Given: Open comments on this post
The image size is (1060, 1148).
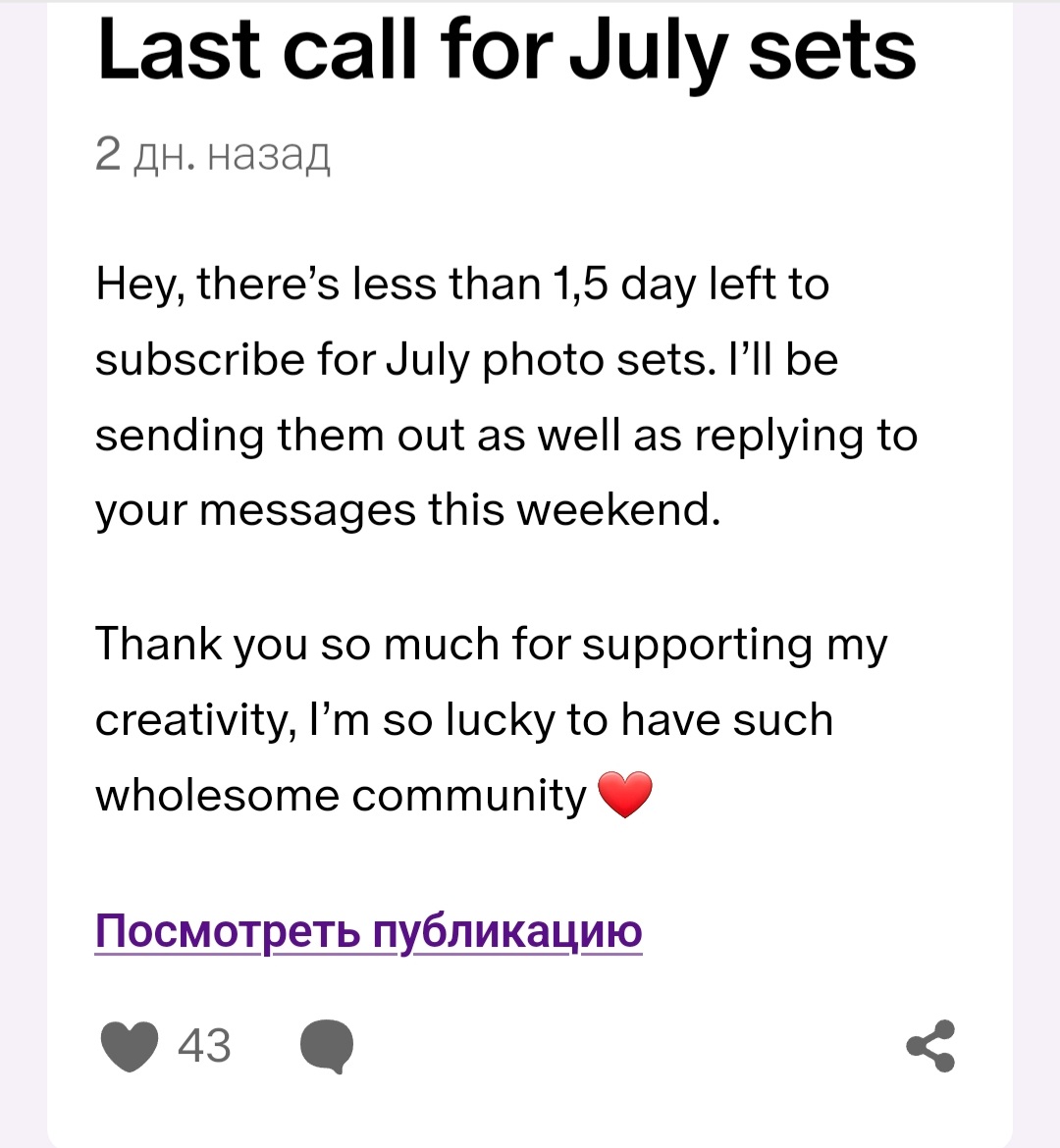Looking at the screenshot, I should point(327,1046).
